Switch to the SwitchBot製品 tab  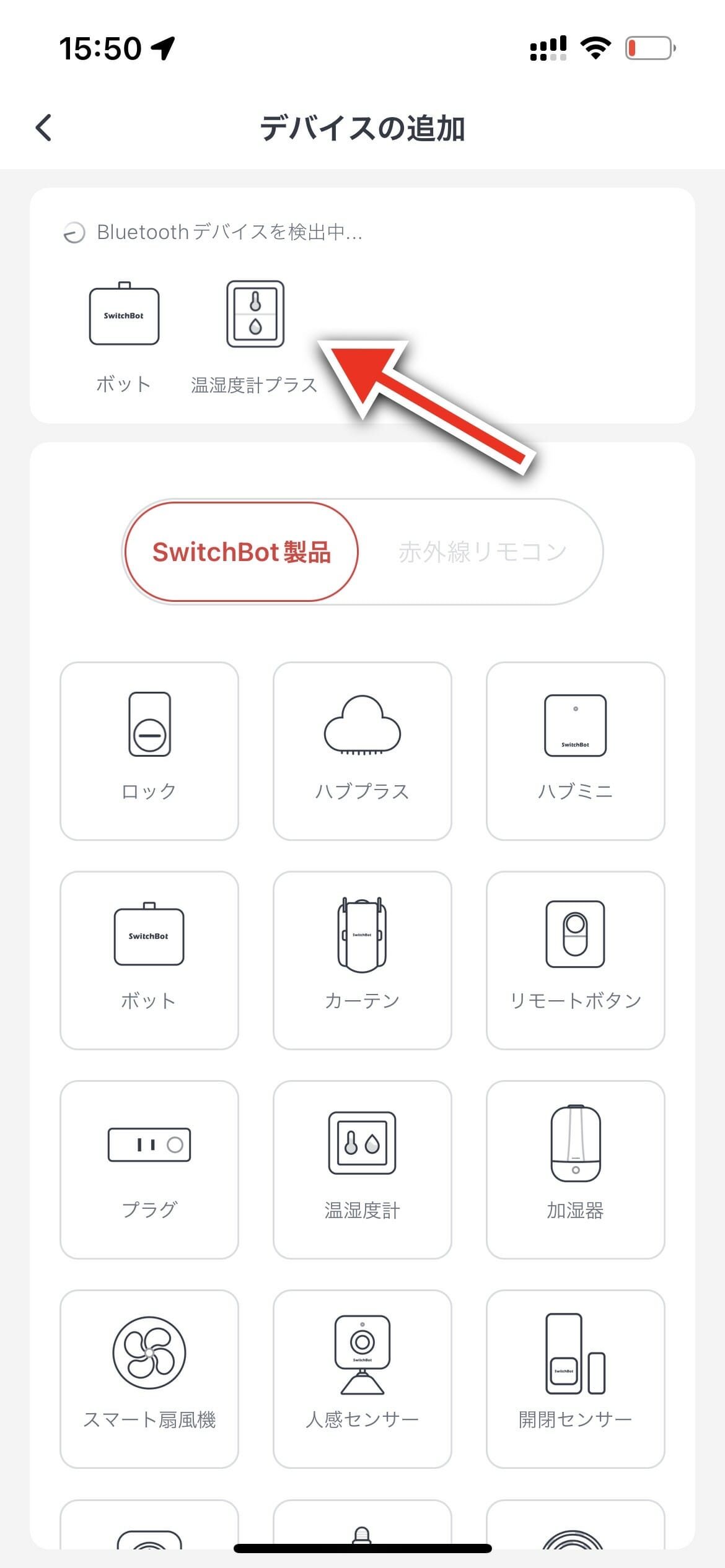[242, 552]
